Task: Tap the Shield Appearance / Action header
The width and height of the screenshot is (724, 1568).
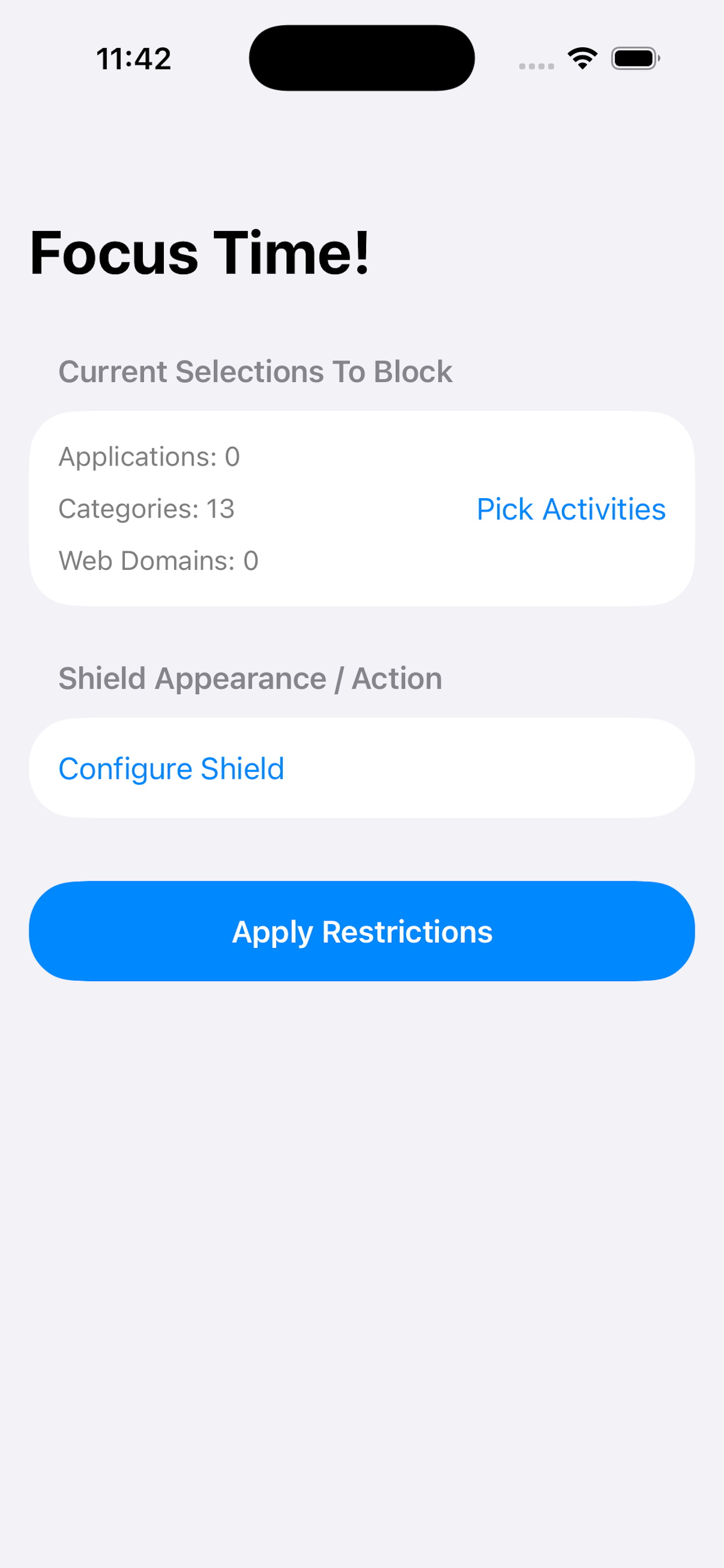Action: (250, 678)
